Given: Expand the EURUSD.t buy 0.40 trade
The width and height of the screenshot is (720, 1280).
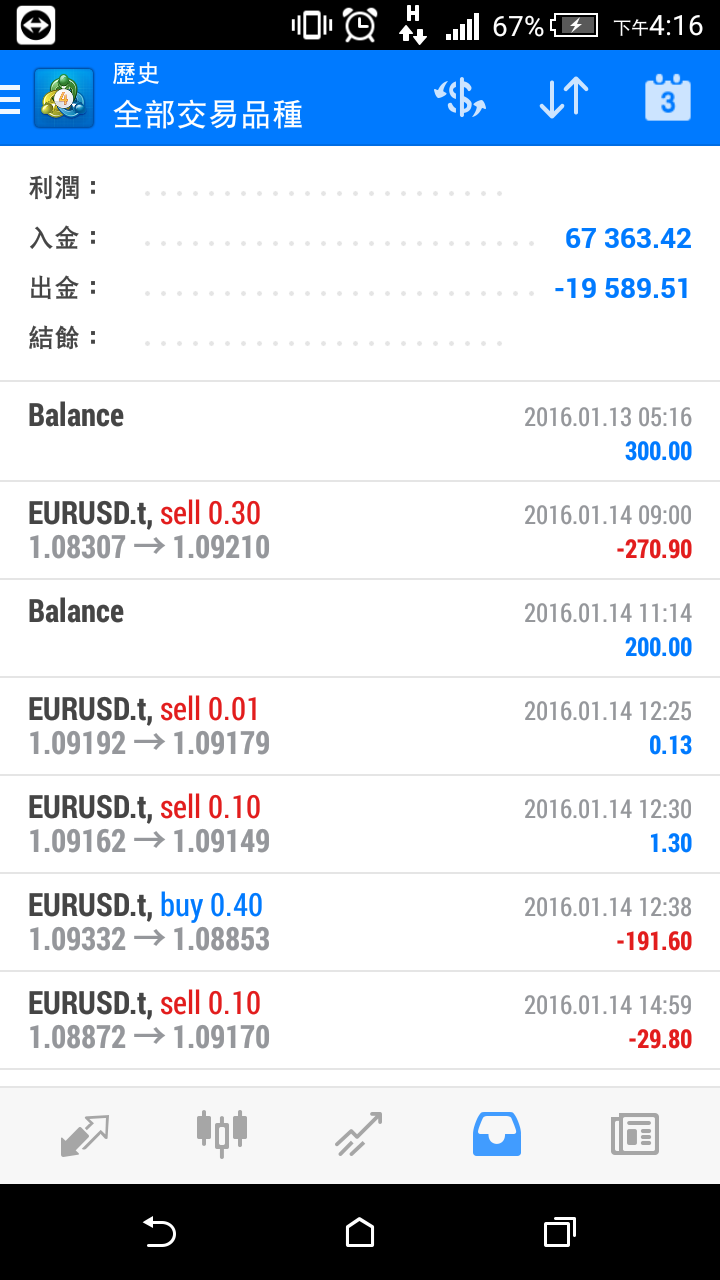Looking at the screenshot, I should coord(360,922).
